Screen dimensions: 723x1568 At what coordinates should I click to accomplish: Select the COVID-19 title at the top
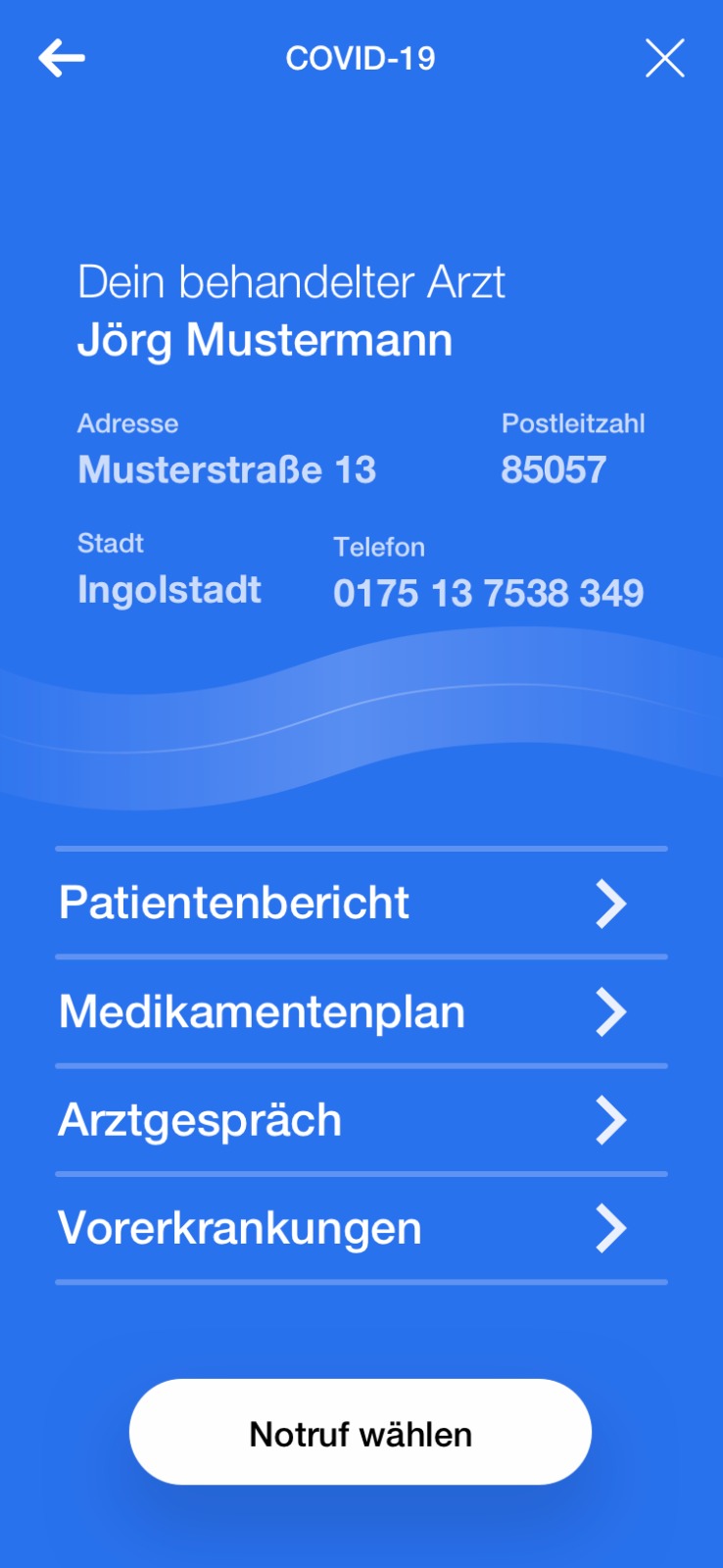click(361, 58)
